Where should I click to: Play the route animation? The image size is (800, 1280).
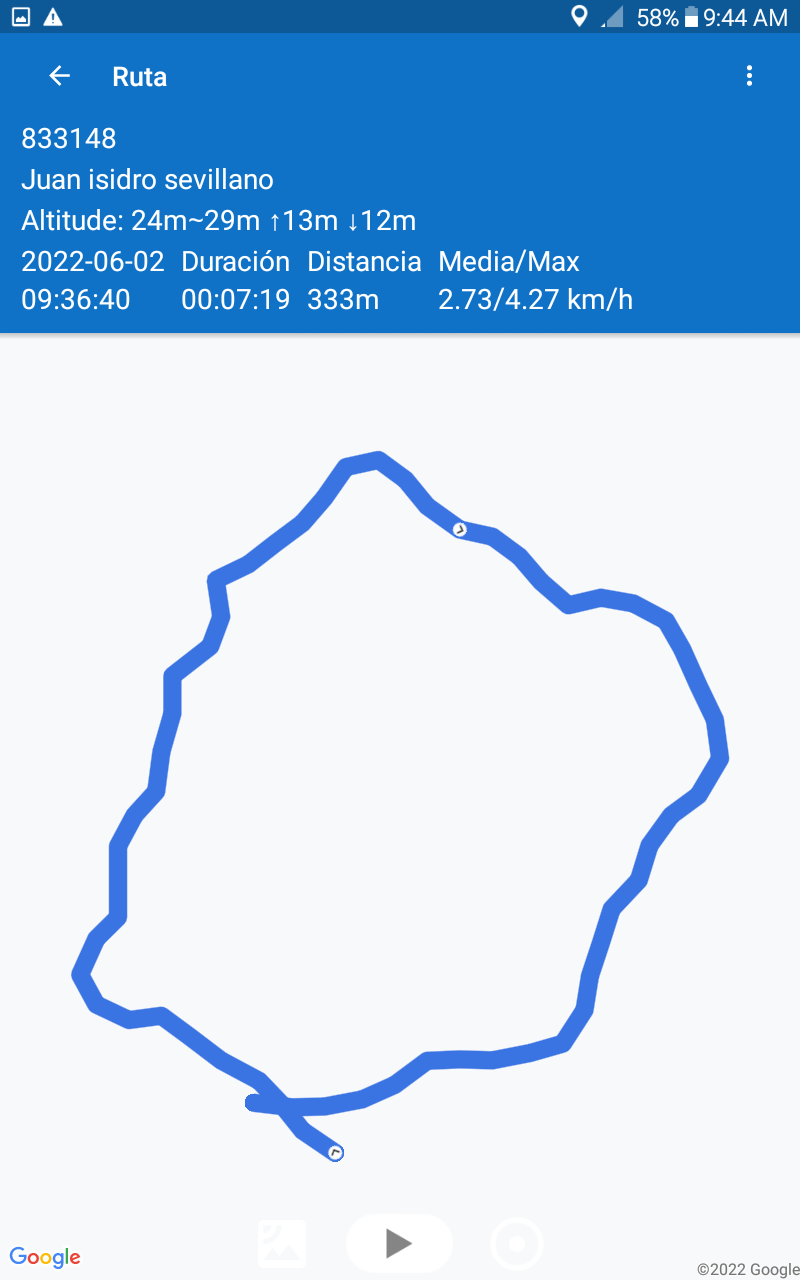[x=399, y=1243]
